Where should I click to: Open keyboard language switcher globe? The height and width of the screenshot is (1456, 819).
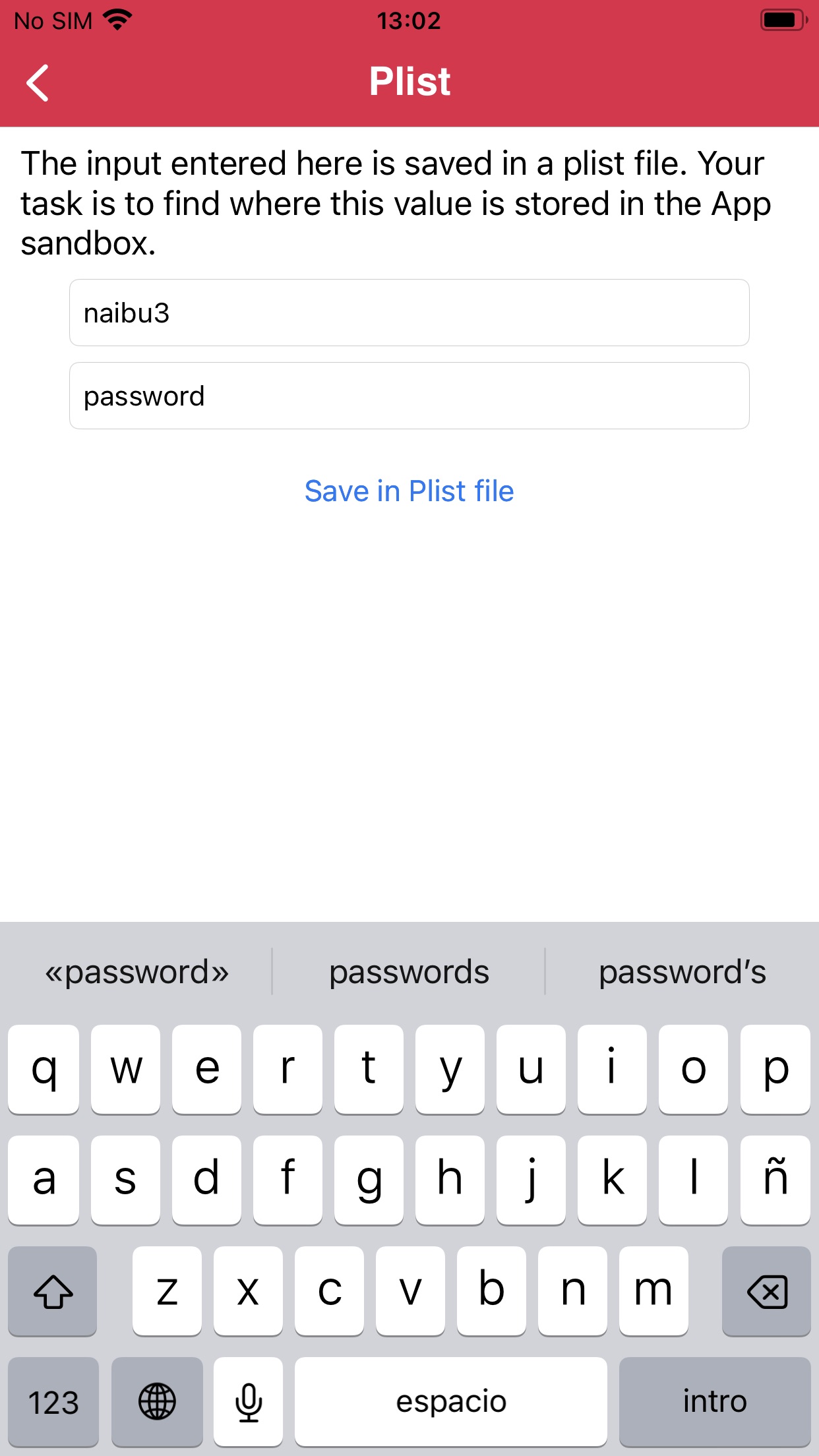click(157, 1401)
